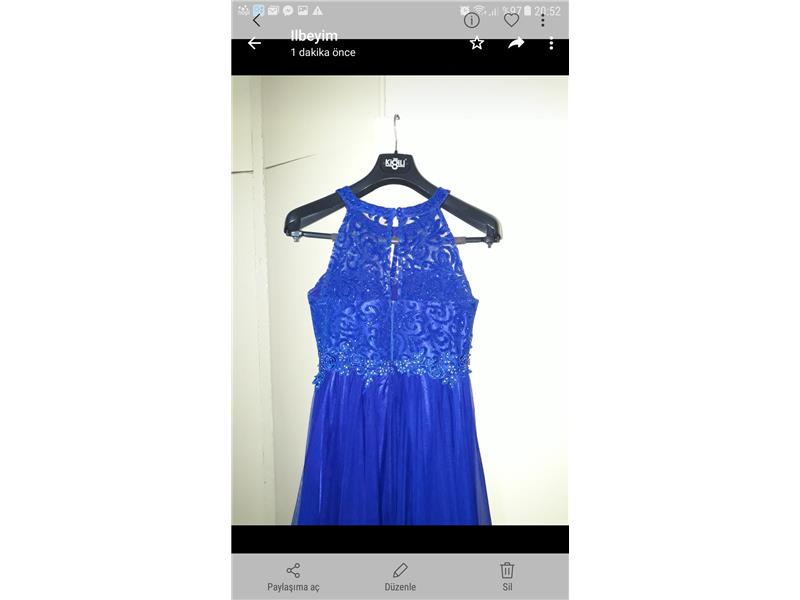Image resolution: width=800 pixels, height=600 pixels.
Task: Favorite the photo with heart icon
Action: click(x=511, y=20)
